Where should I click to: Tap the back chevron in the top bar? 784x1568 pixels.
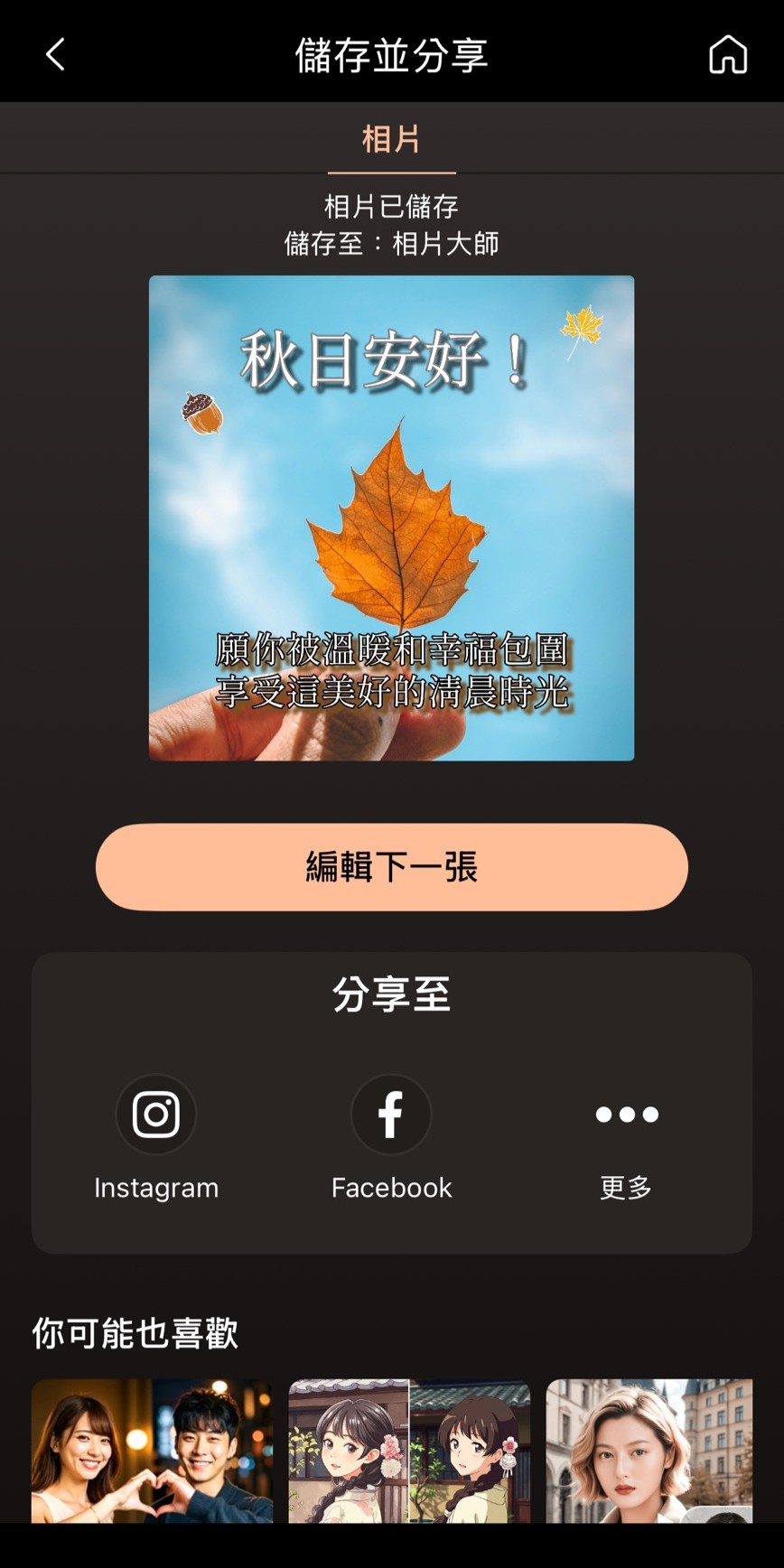coord(54,54)
